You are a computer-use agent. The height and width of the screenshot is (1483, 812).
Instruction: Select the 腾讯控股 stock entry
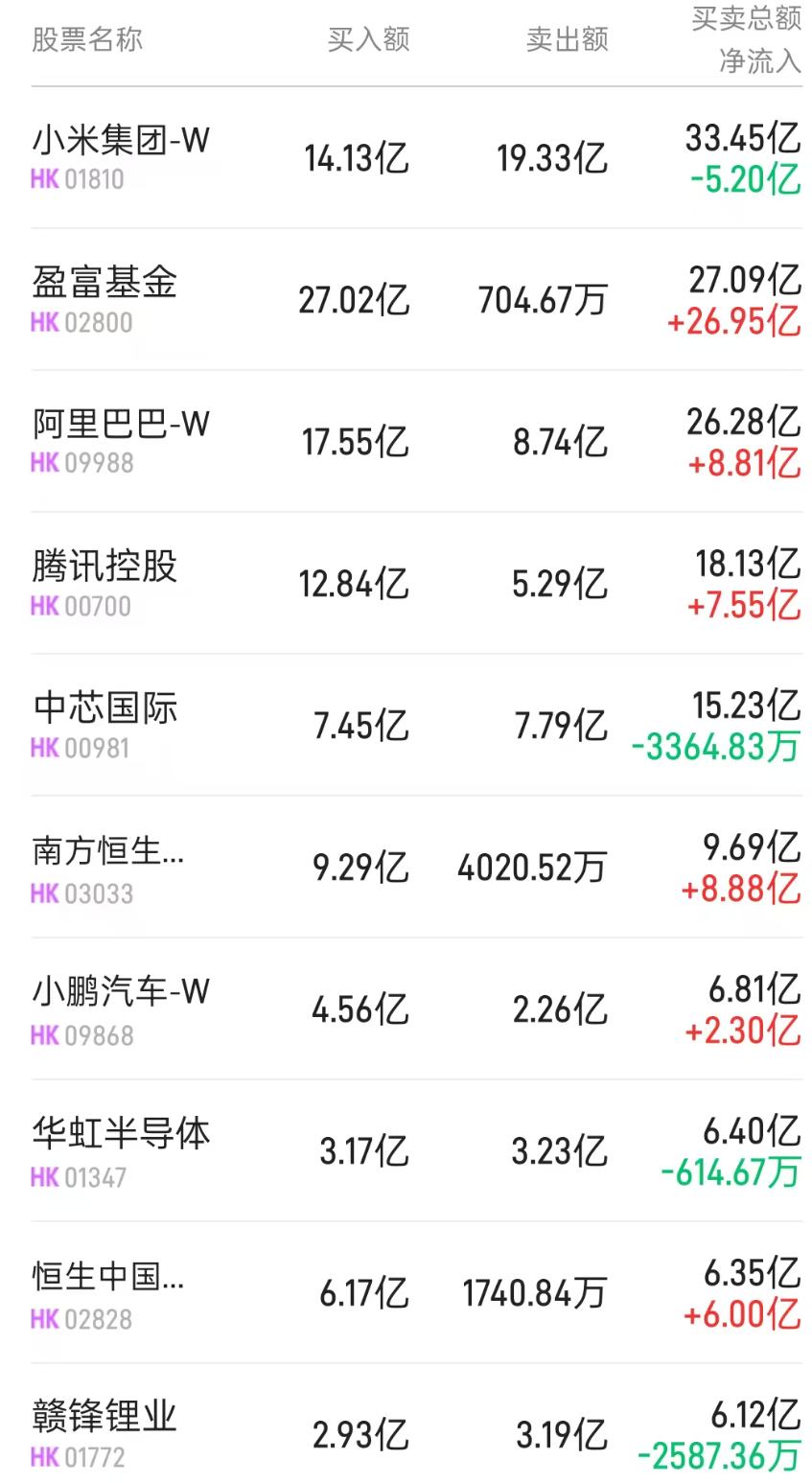[x=104, y=566]
